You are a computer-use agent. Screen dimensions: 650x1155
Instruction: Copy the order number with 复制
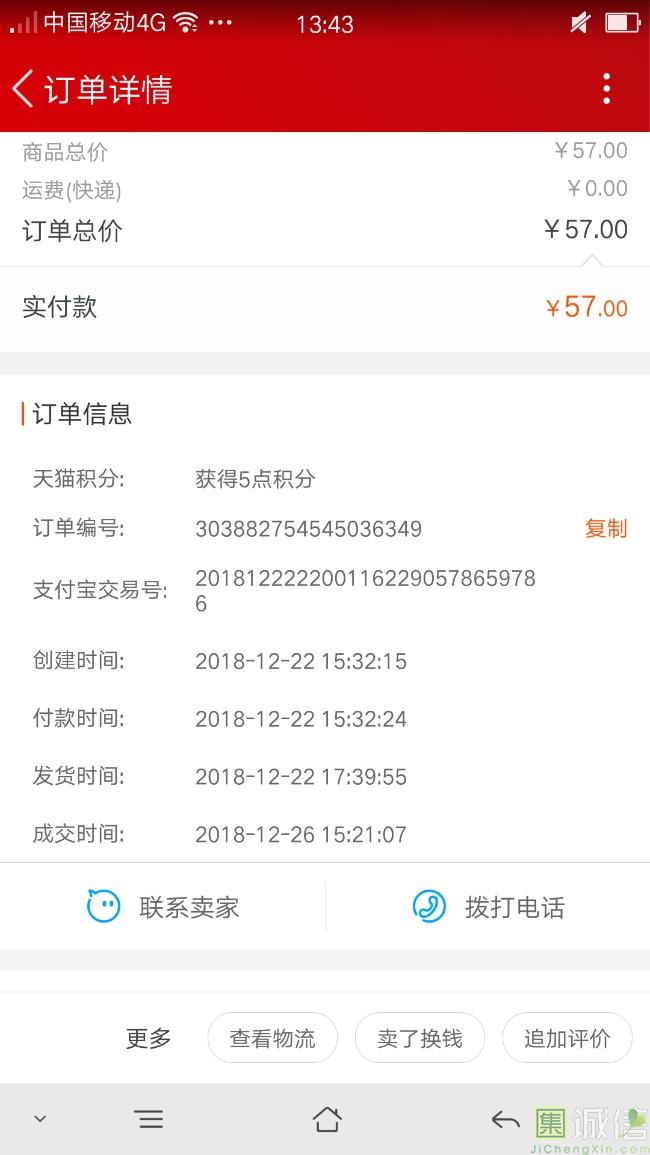coord(605,529)
